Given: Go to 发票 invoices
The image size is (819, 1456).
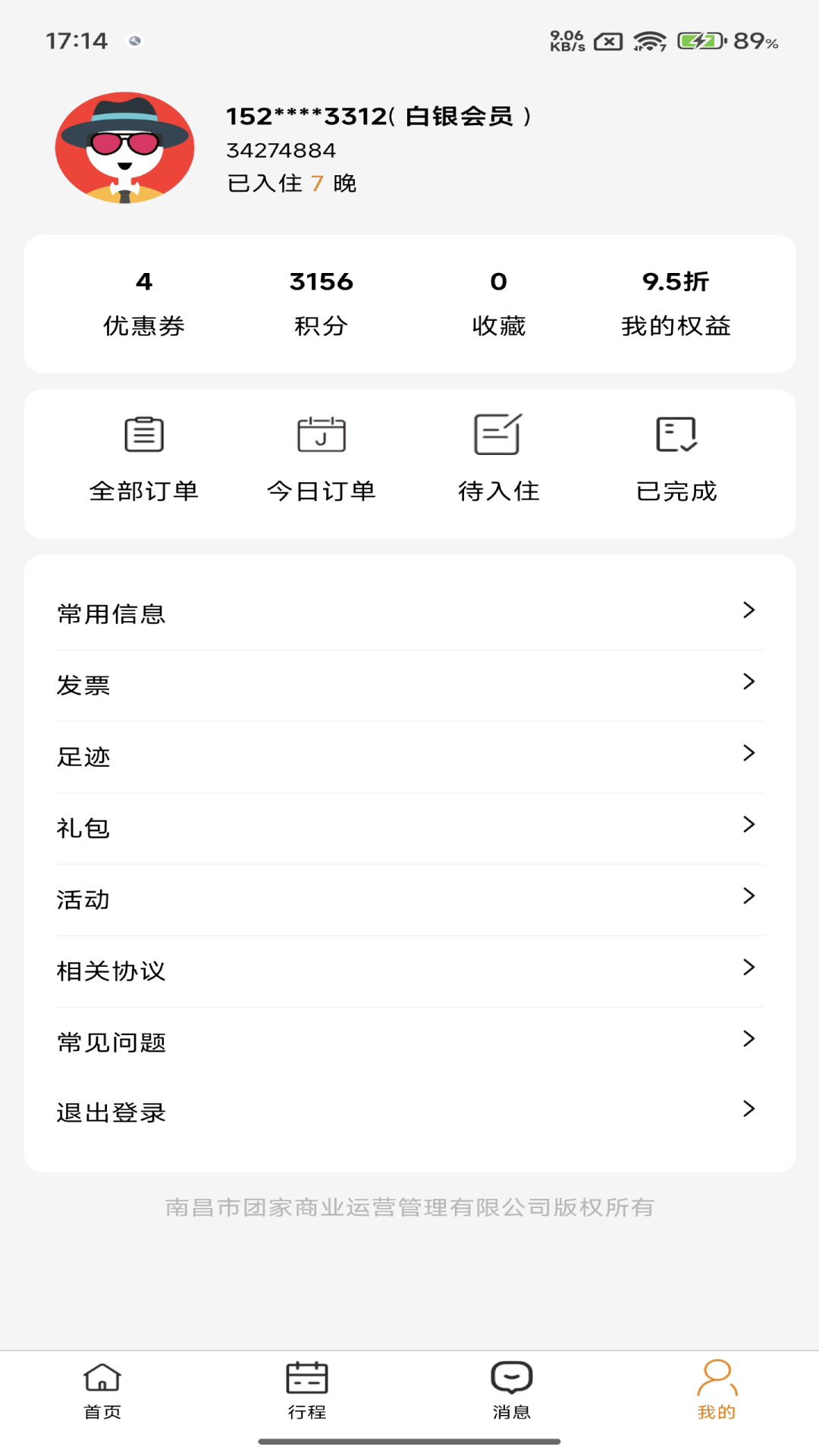Looking at the screenshot, I should coord(409,684).
